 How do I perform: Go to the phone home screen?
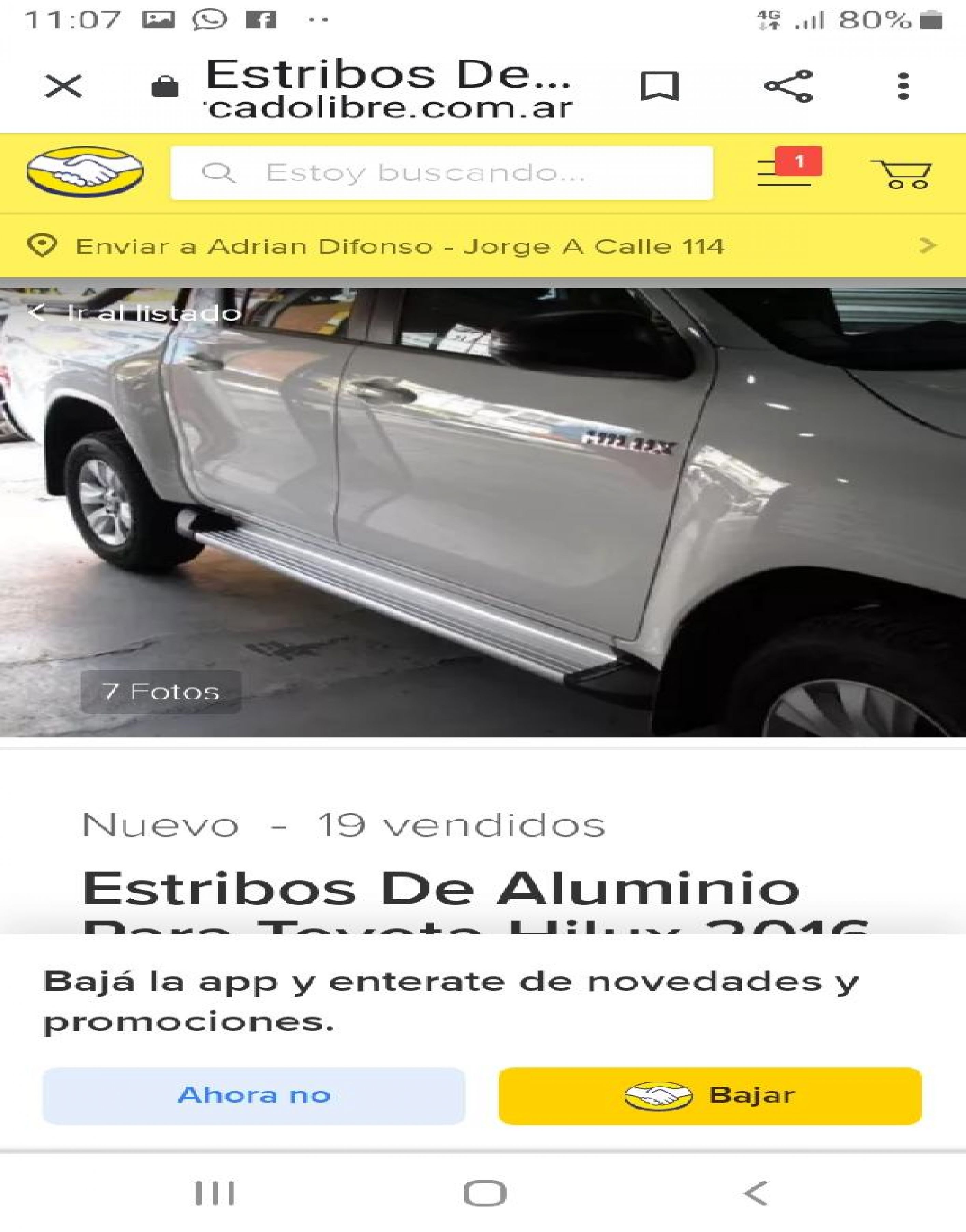click(x=484, y=1193)
